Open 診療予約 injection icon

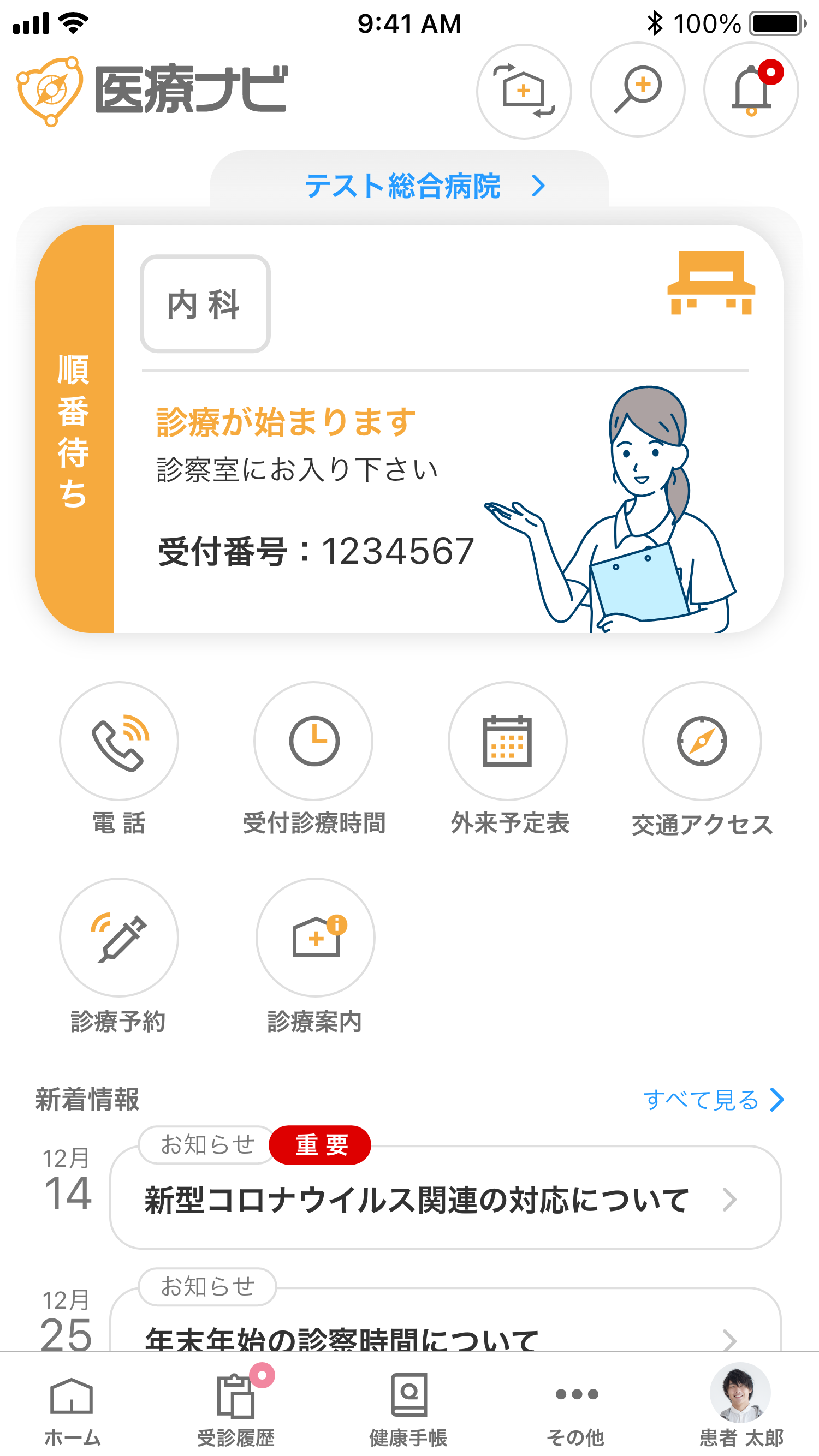119,938
